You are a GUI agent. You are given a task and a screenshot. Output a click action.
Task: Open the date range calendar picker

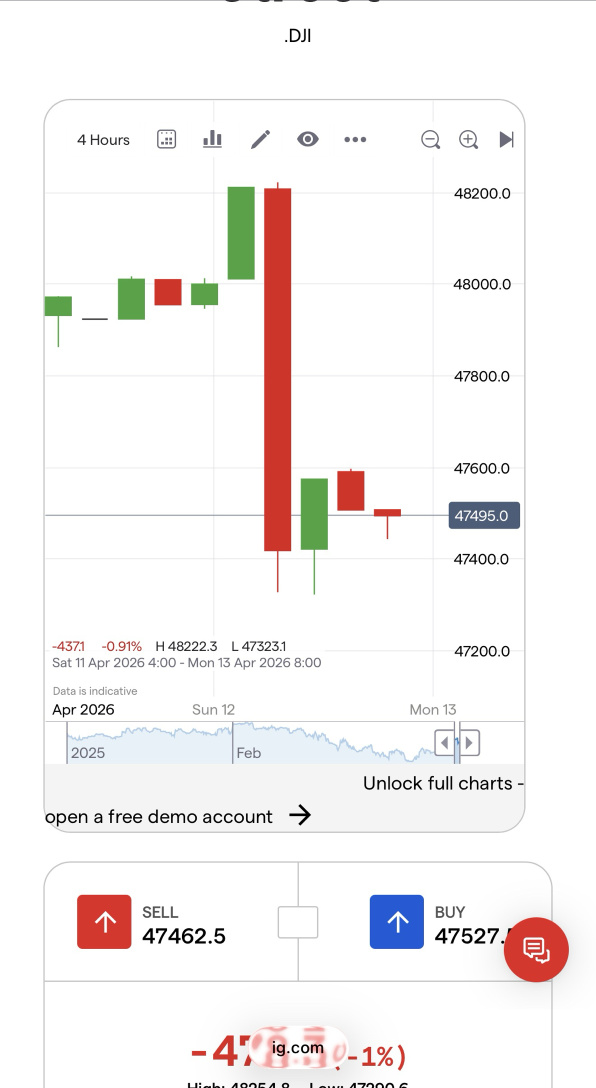[167, 139]
